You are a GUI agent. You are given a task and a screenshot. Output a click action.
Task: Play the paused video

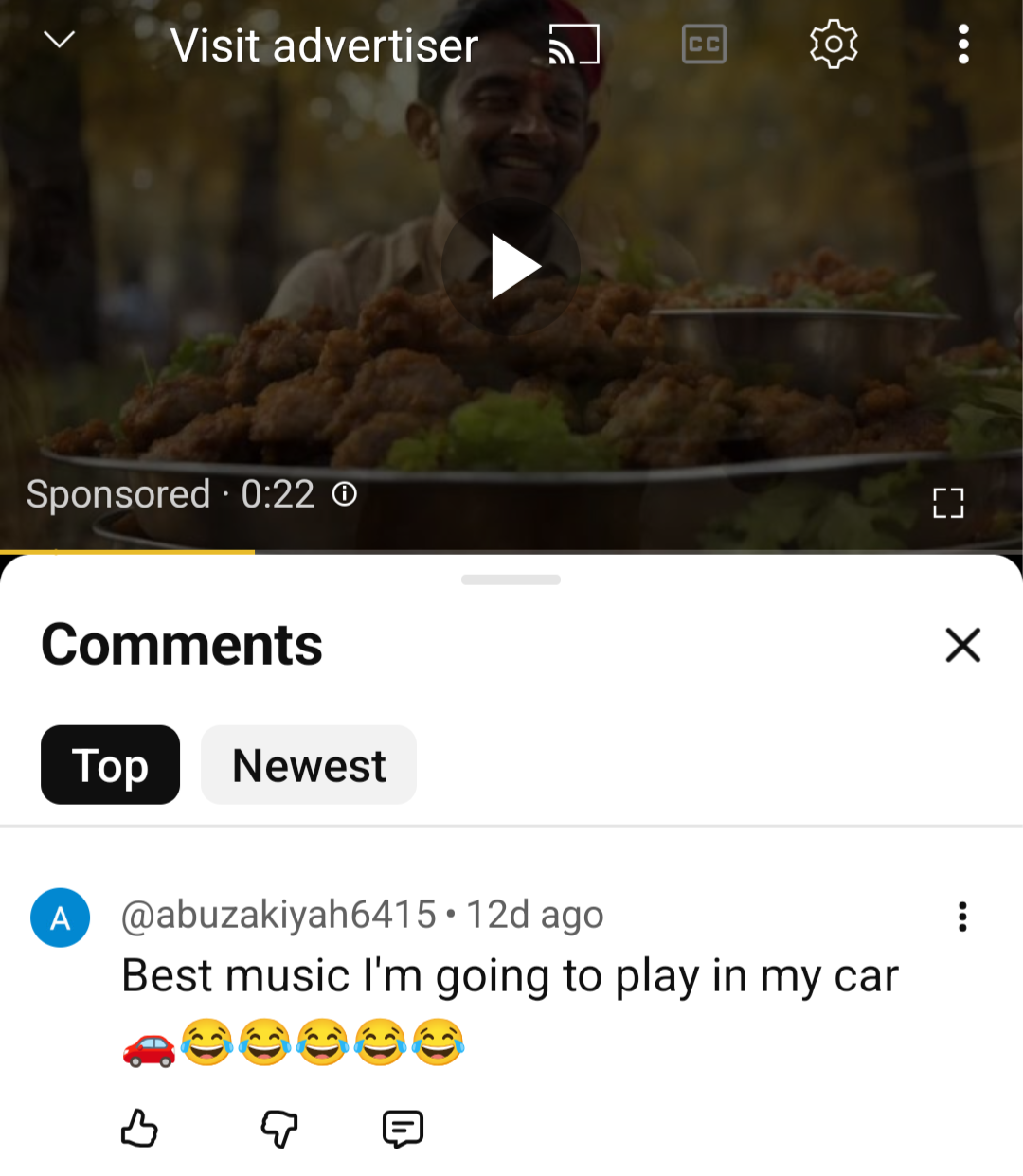[512, 268]
